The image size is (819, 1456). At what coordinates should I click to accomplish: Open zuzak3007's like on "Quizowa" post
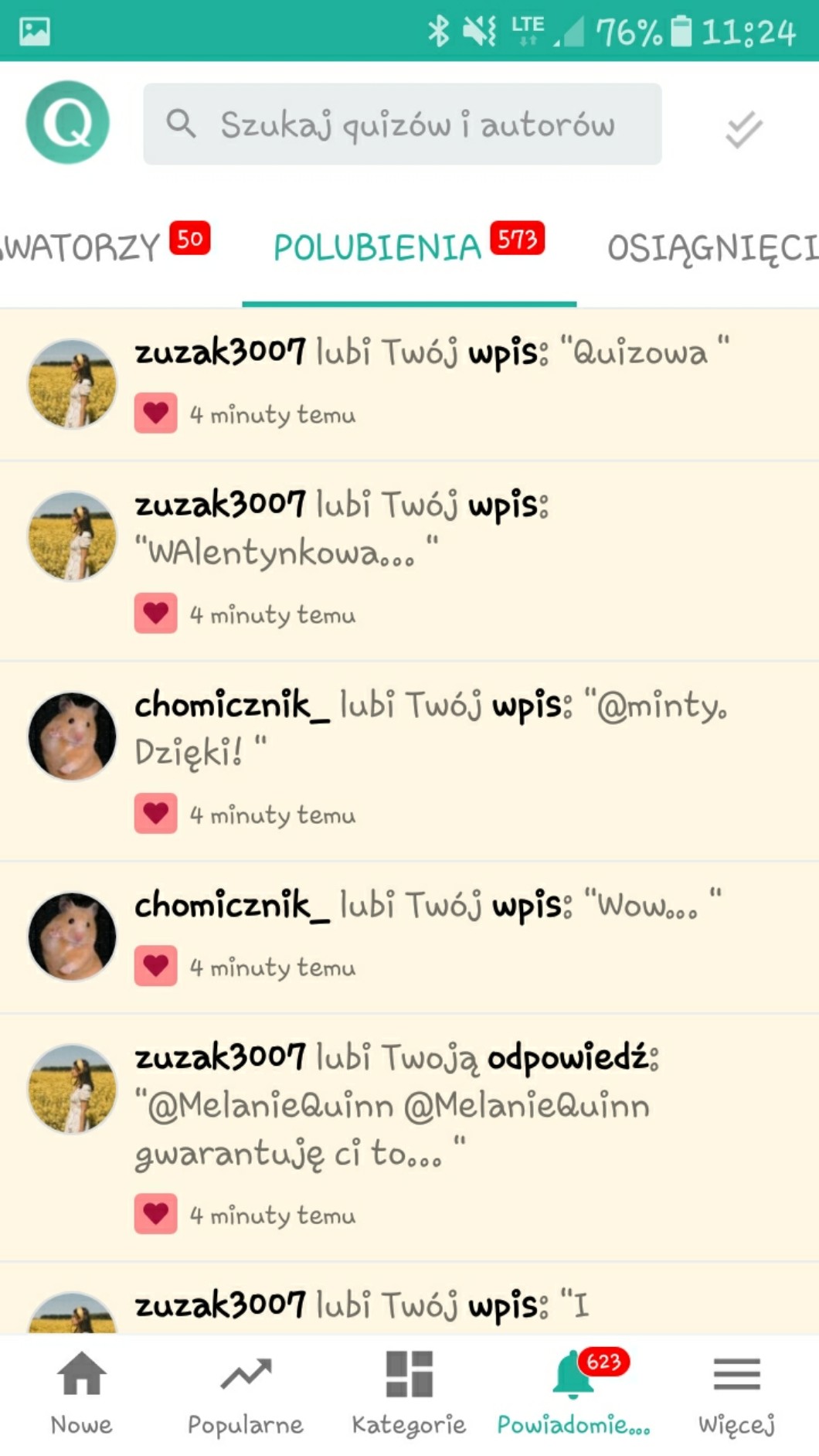[x=431, y=384]
